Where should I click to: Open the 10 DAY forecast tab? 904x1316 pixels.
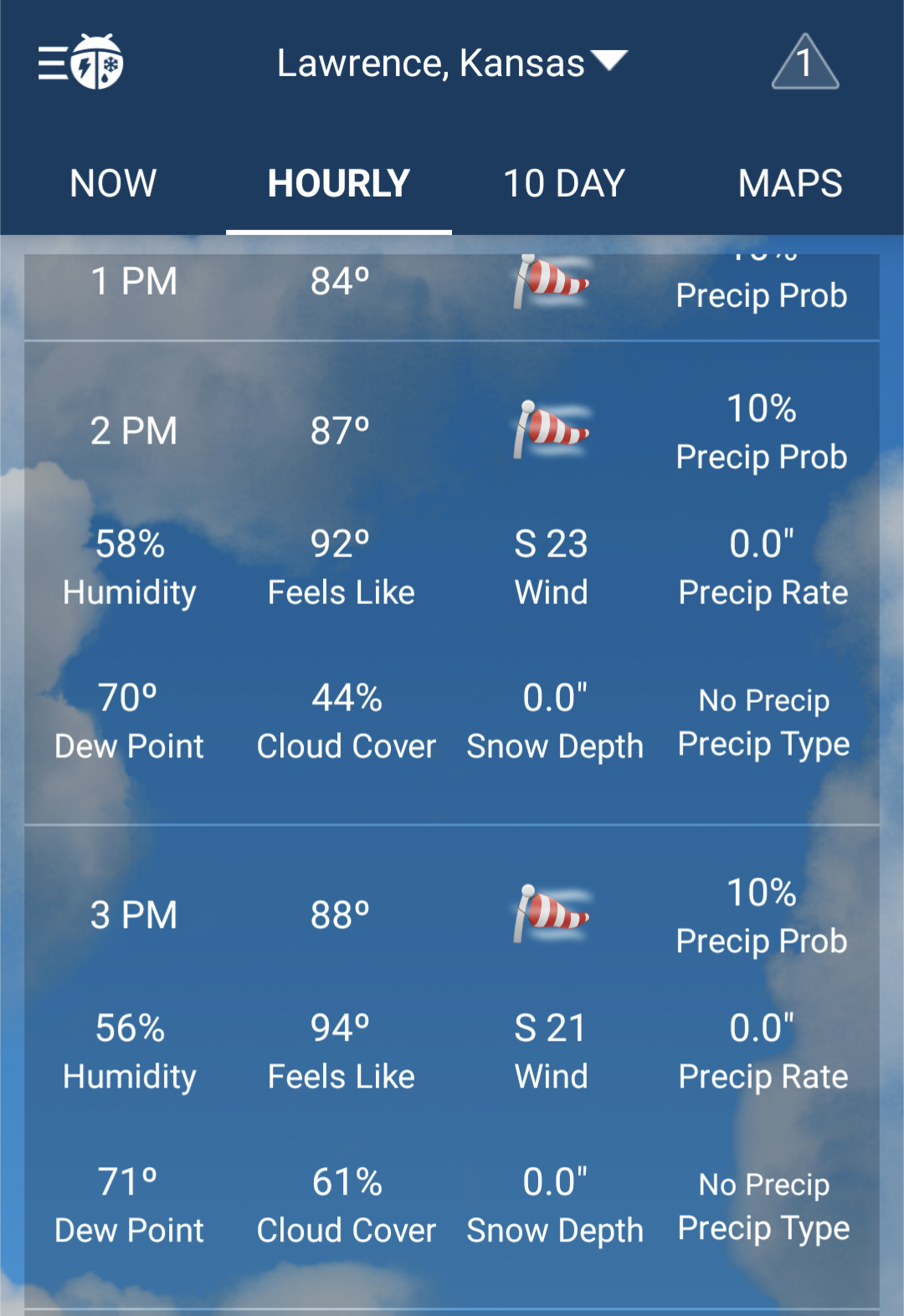tap(563, 182)
